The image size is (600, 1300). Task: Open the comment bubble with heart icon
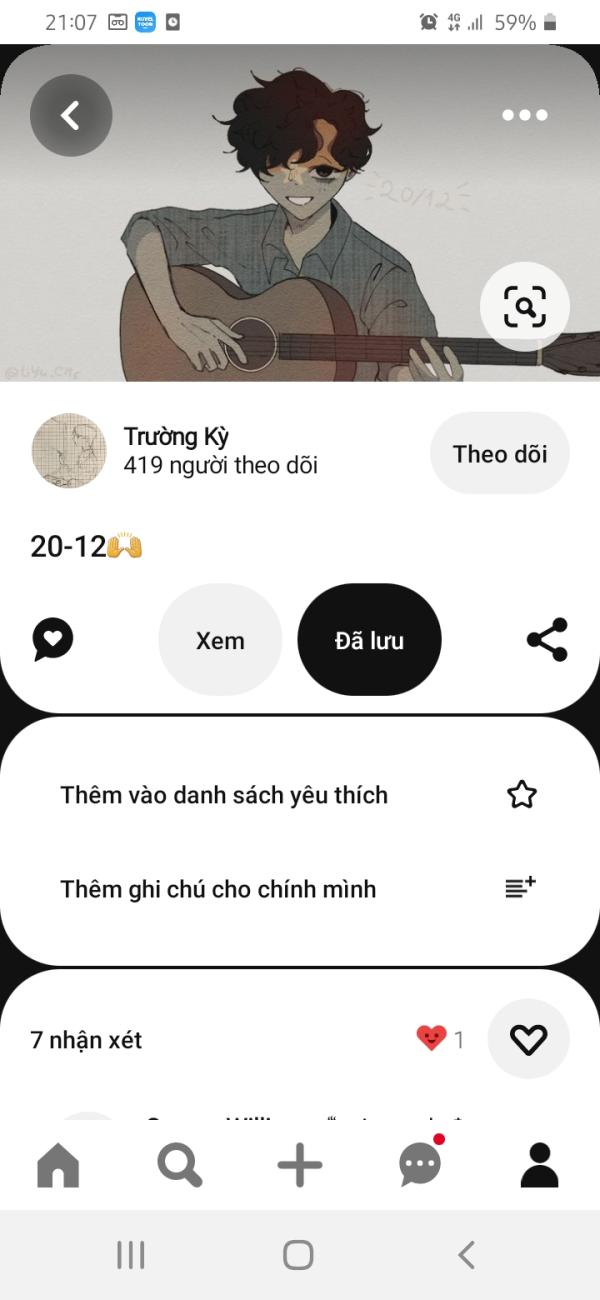(53, 639)
